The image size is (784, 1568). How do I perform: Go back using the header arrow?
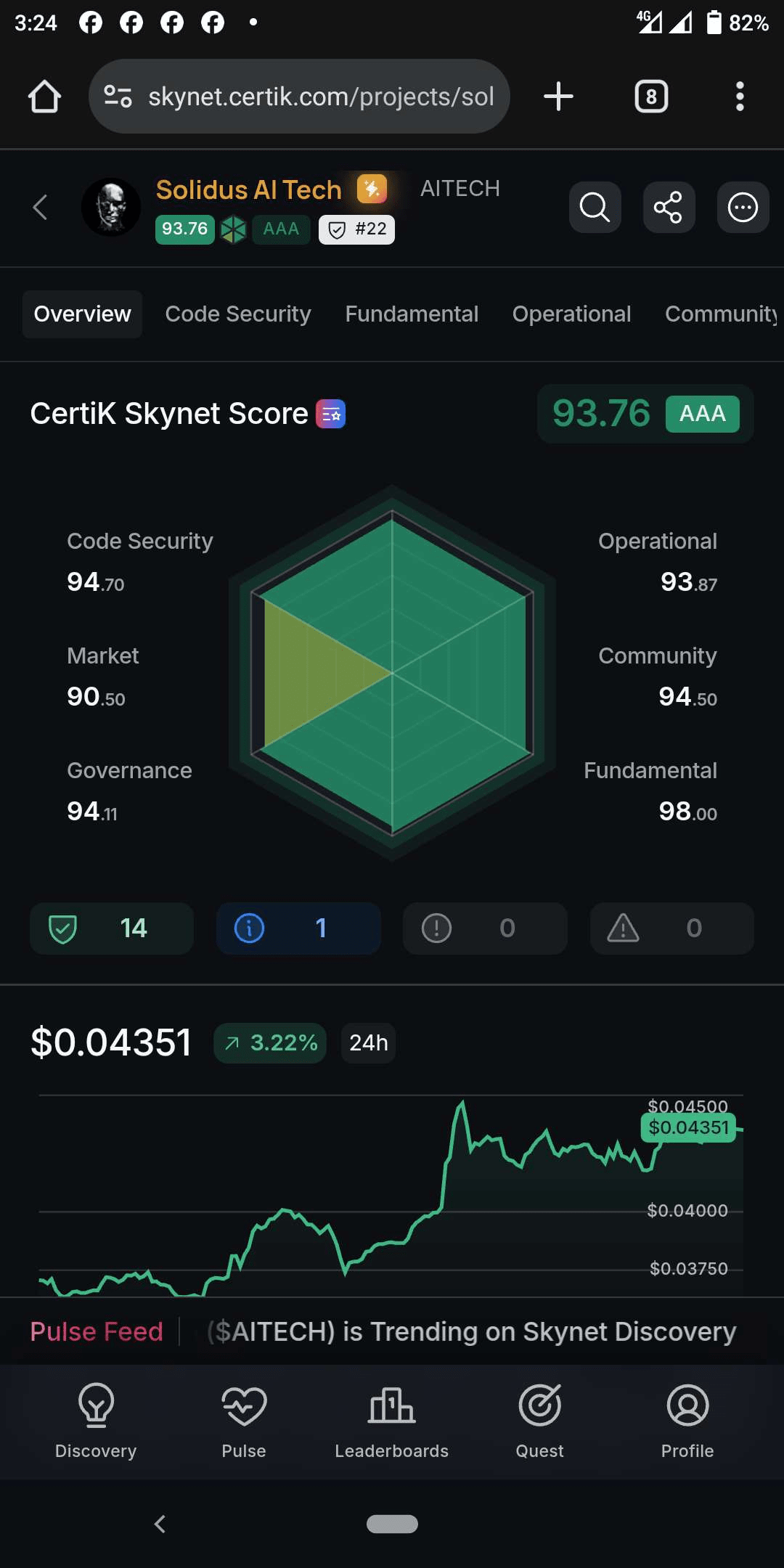point(41,208)
